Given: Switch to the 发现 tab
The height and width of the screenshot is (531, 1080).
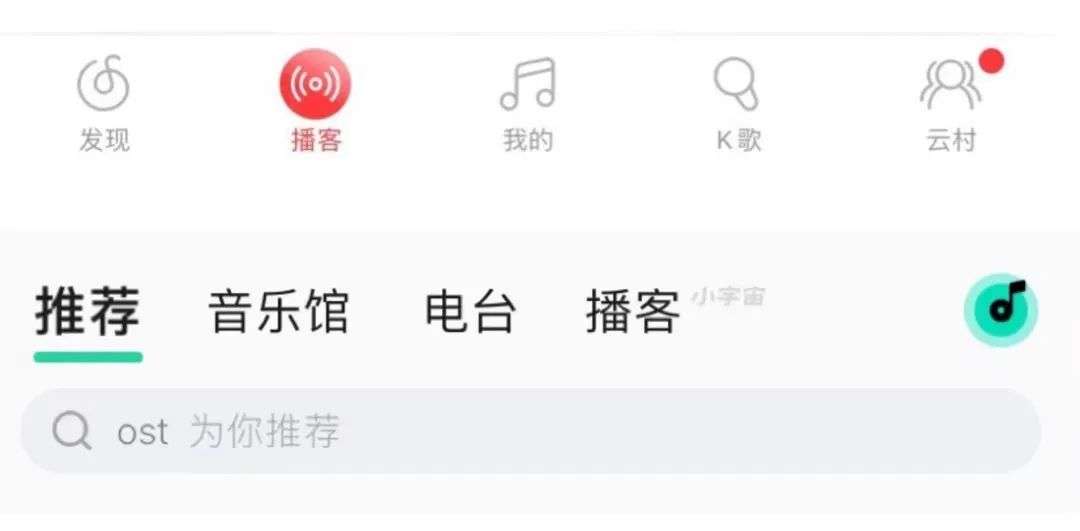Looking at the screenshot, I should tap(104, 105).
